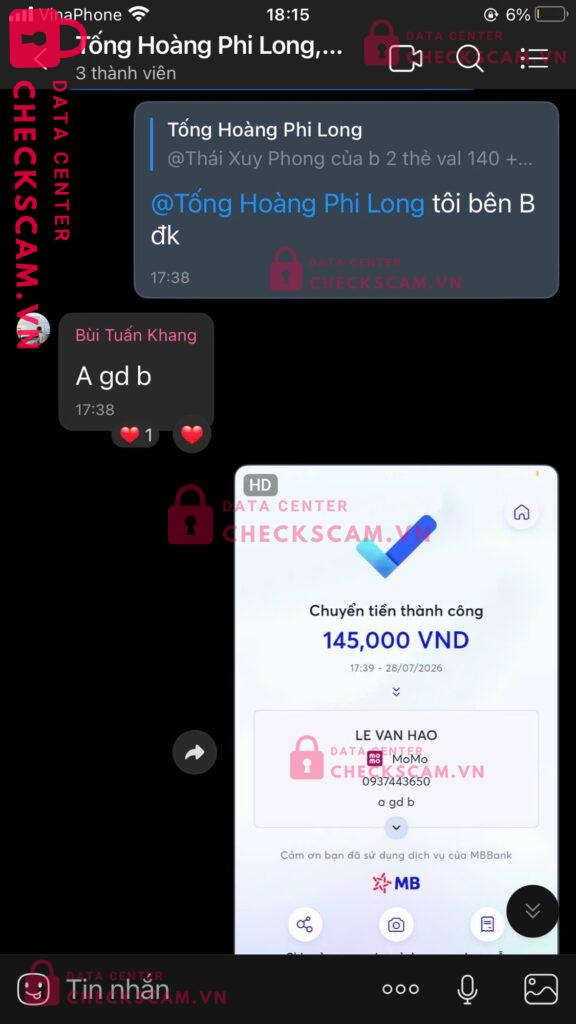The image size is (576, 1024).
Task: Jump to latest messages with down arrow
Action: [x=533, y=911]
